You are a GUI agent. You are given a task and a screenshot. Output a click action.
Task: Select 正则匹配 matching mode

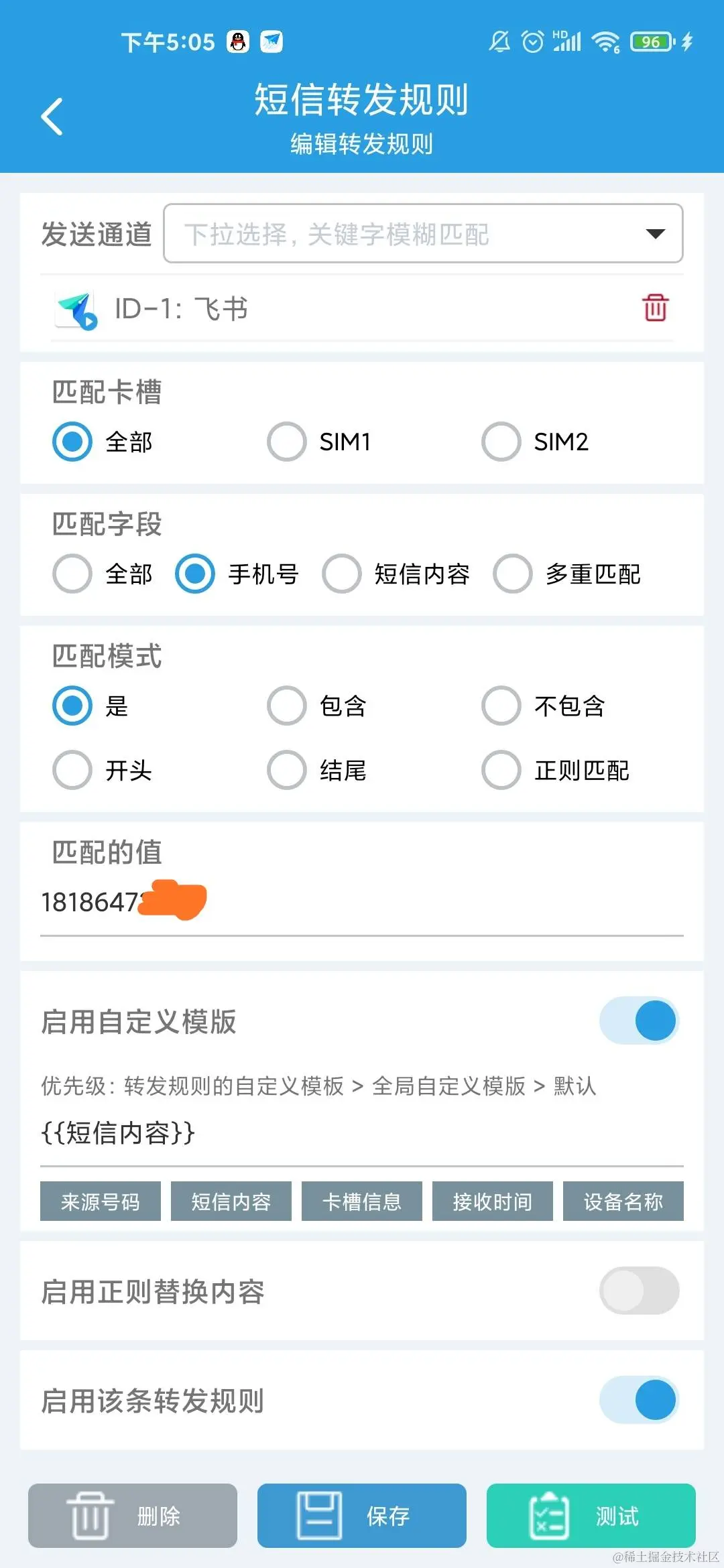(x=501, y=770)
